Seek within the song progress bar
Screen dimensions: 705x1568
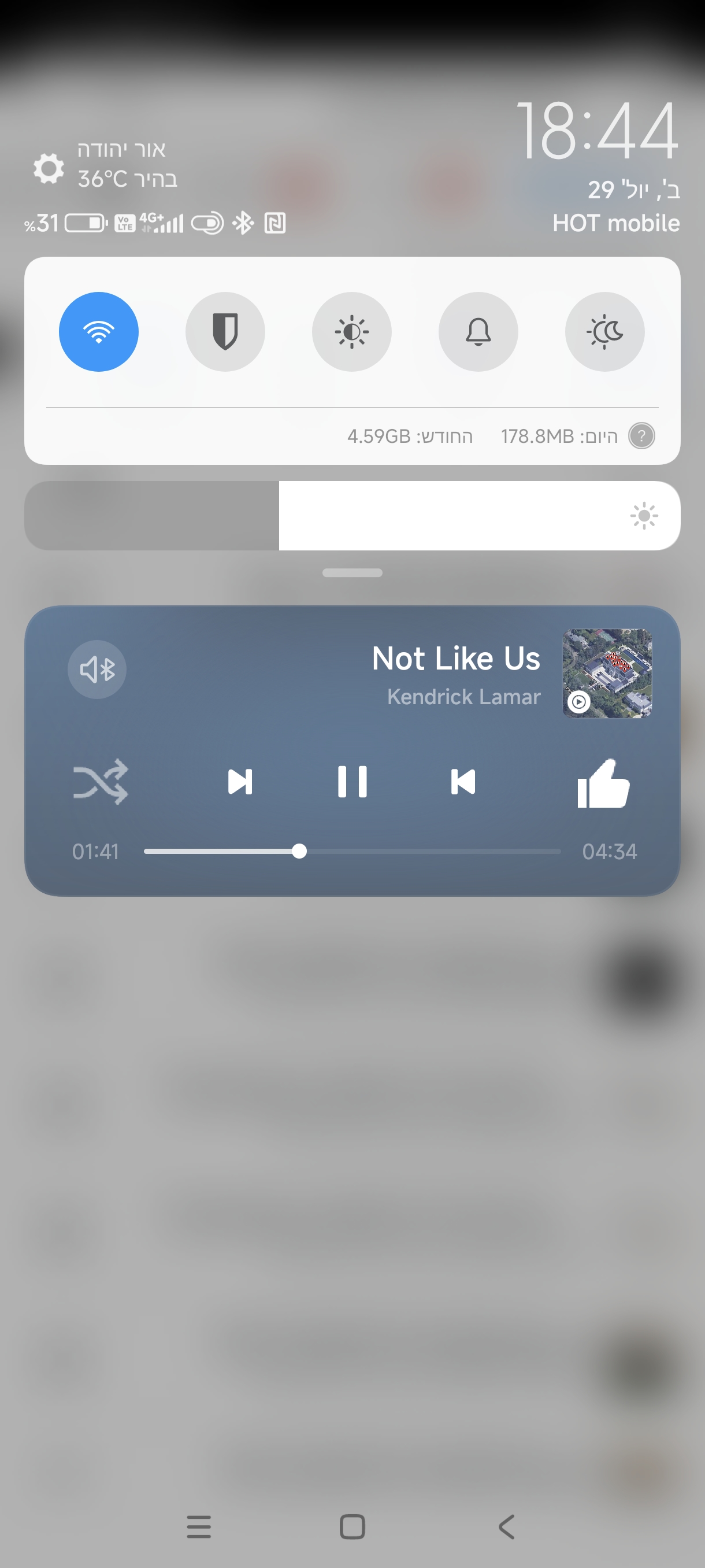pyautogui.click(x=352, y=851)
